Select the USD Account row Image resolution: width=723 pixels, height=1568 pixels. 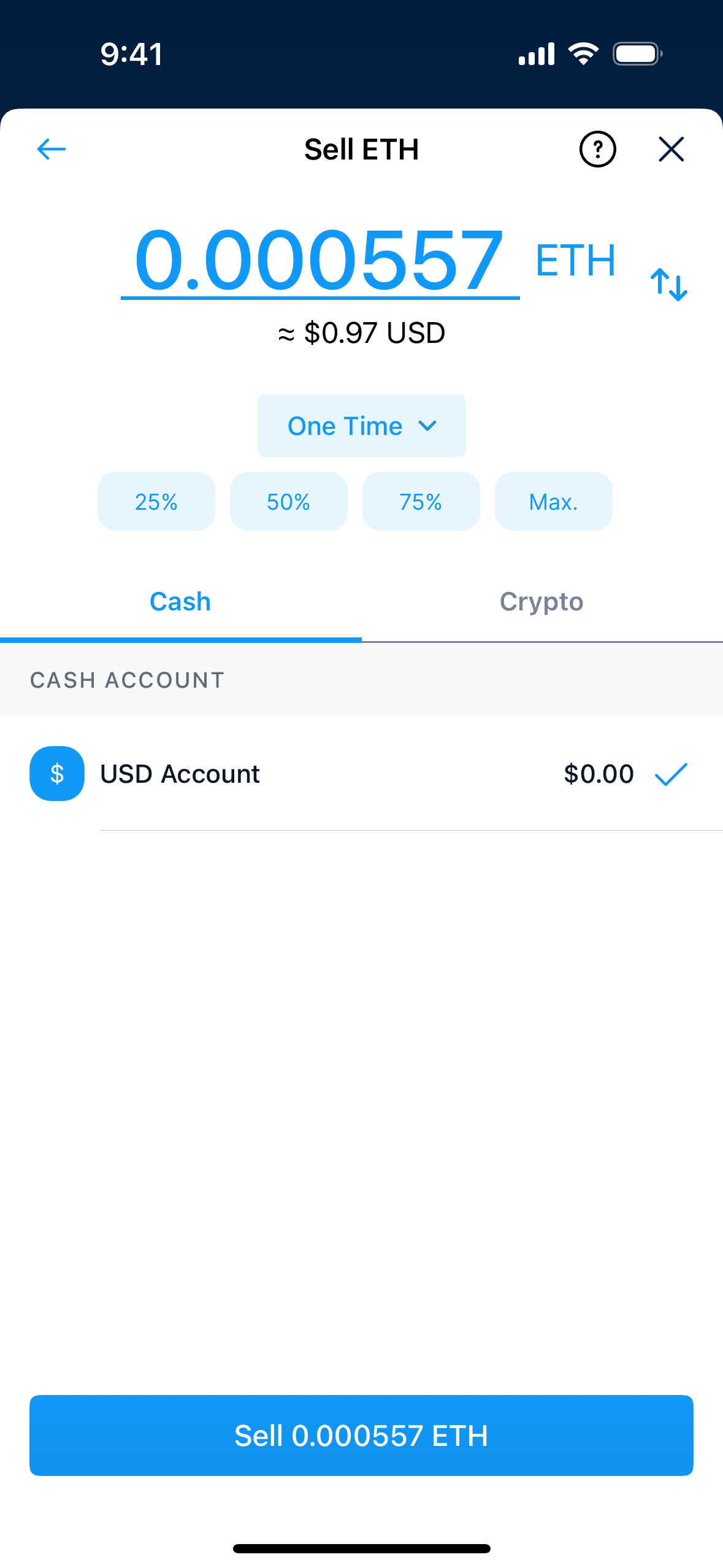361,774
